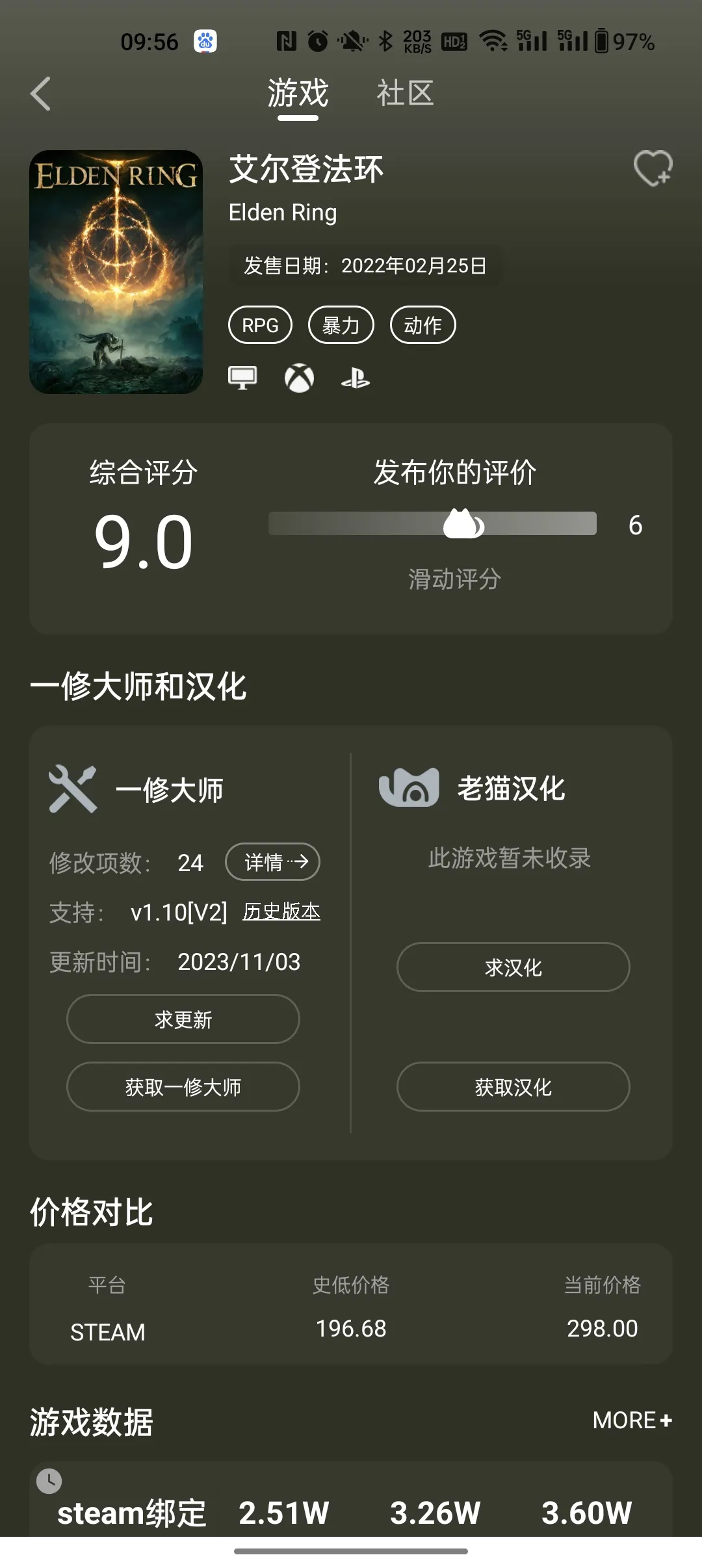Tap the RPG tag chip
Viewport: 702px width, 1568px height.
pos(260,325)
